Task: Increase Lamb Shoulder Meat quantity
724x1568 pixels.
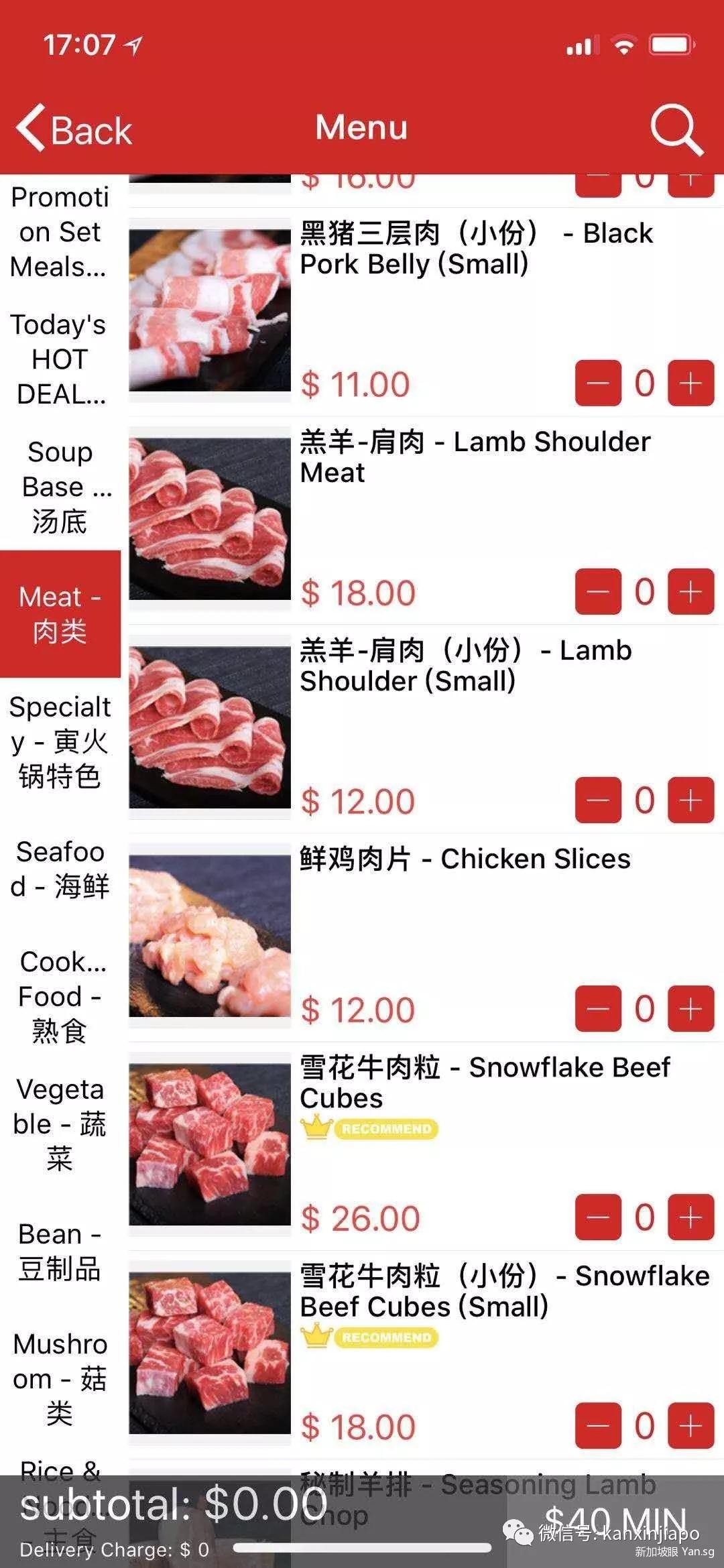Action: [x=690, y=592]
